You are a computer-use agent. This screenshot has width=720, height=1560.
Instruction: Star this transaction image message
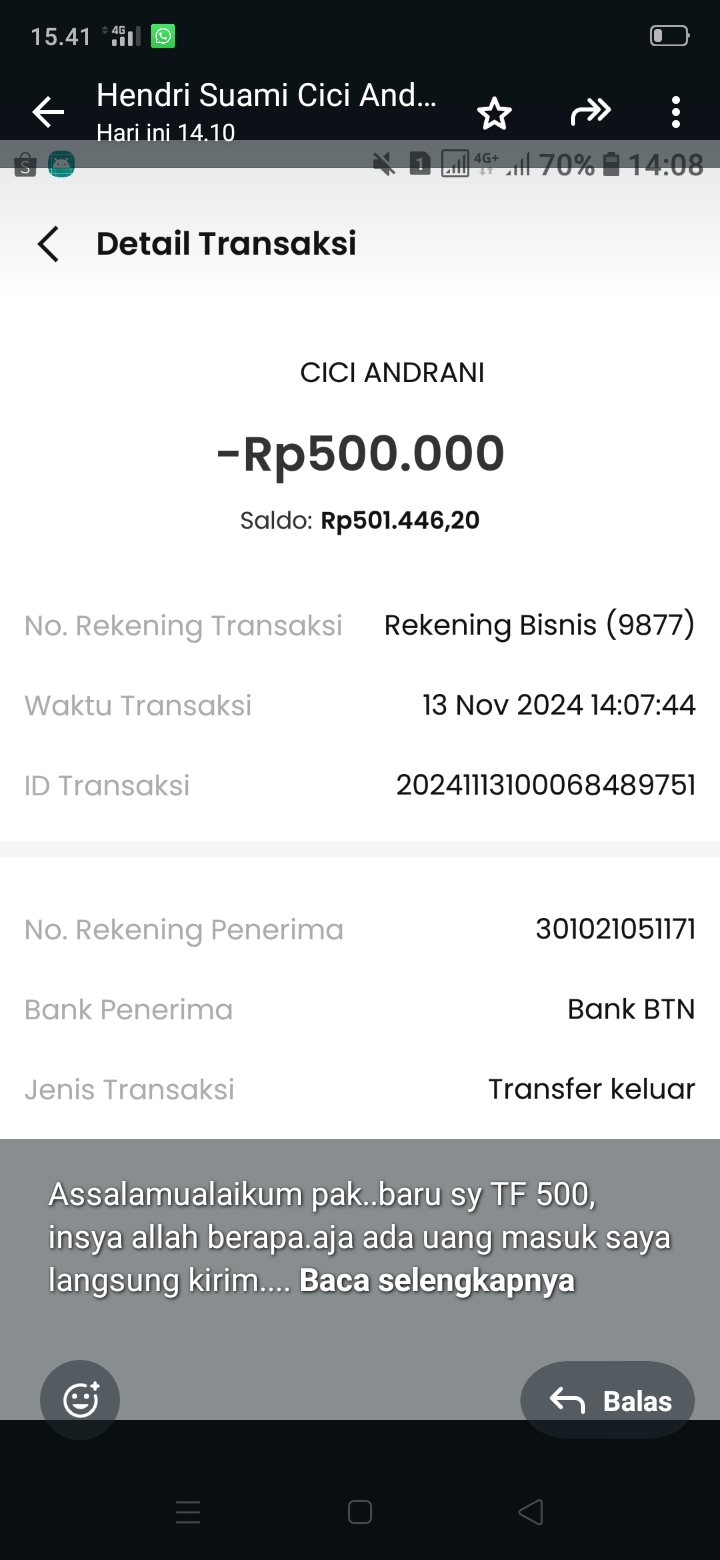[x=494, y=113]
